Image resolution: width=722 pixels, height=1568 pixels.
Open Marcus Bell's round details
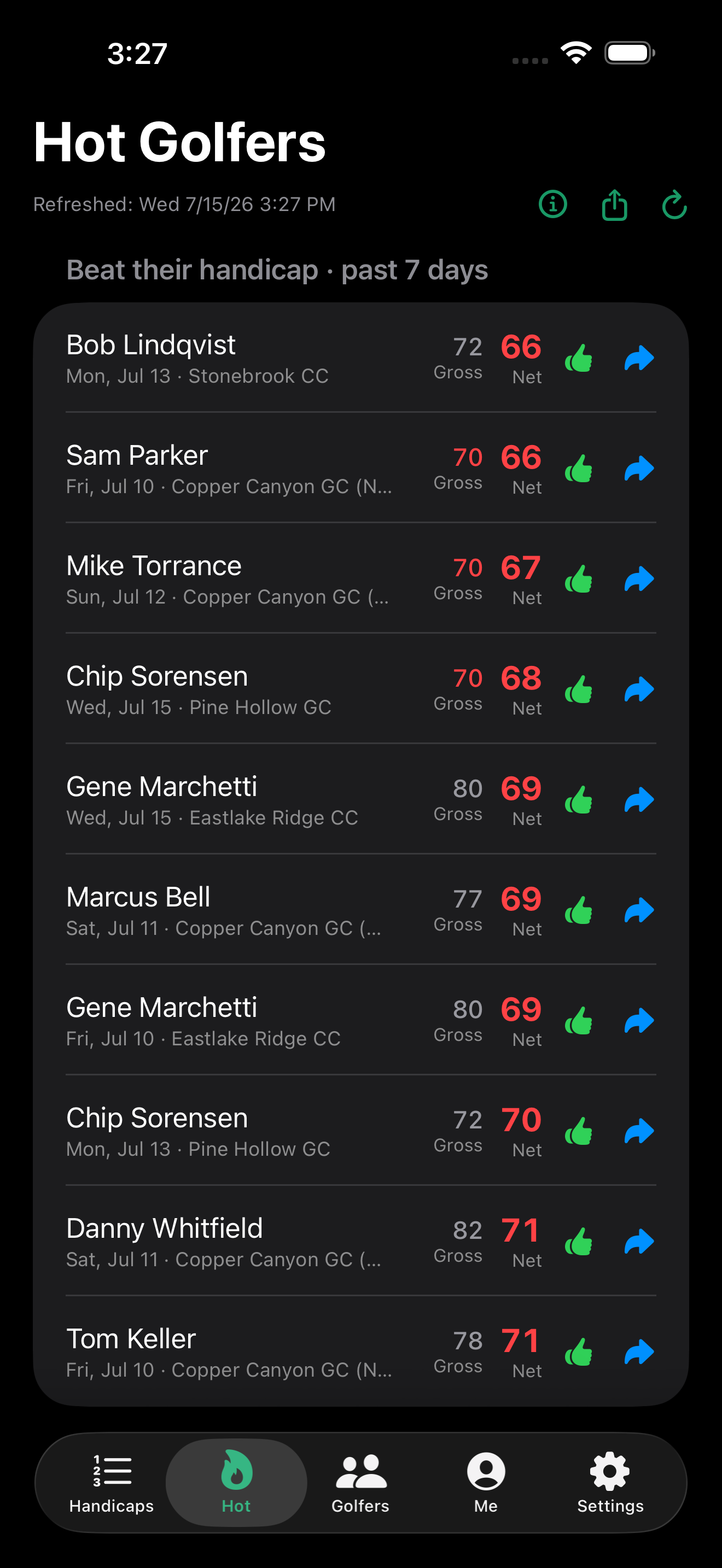click(x=361, y=910)
